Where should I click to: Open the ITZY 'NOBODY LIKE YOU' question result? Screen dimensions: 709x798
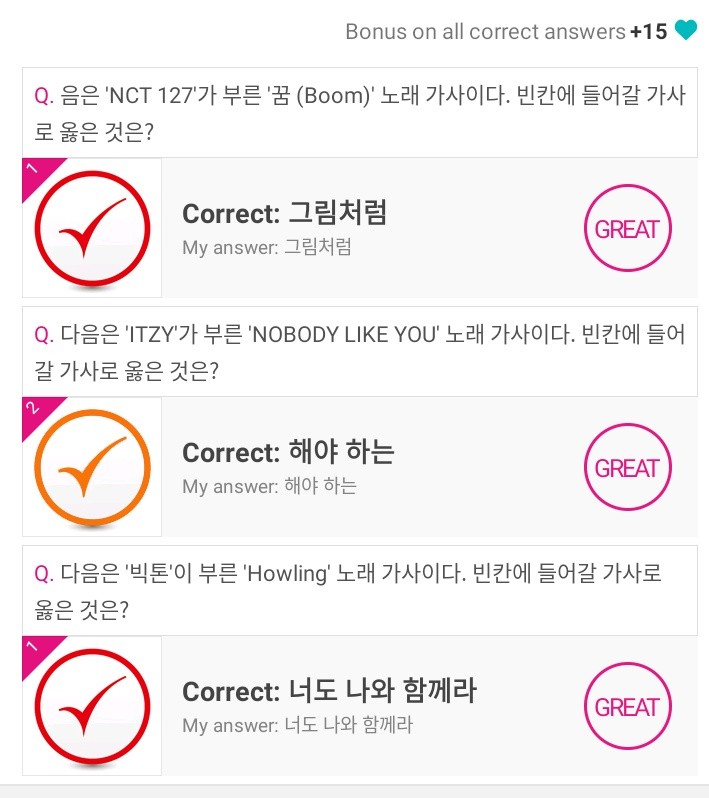pyautogui.click(x=360, y=351)
